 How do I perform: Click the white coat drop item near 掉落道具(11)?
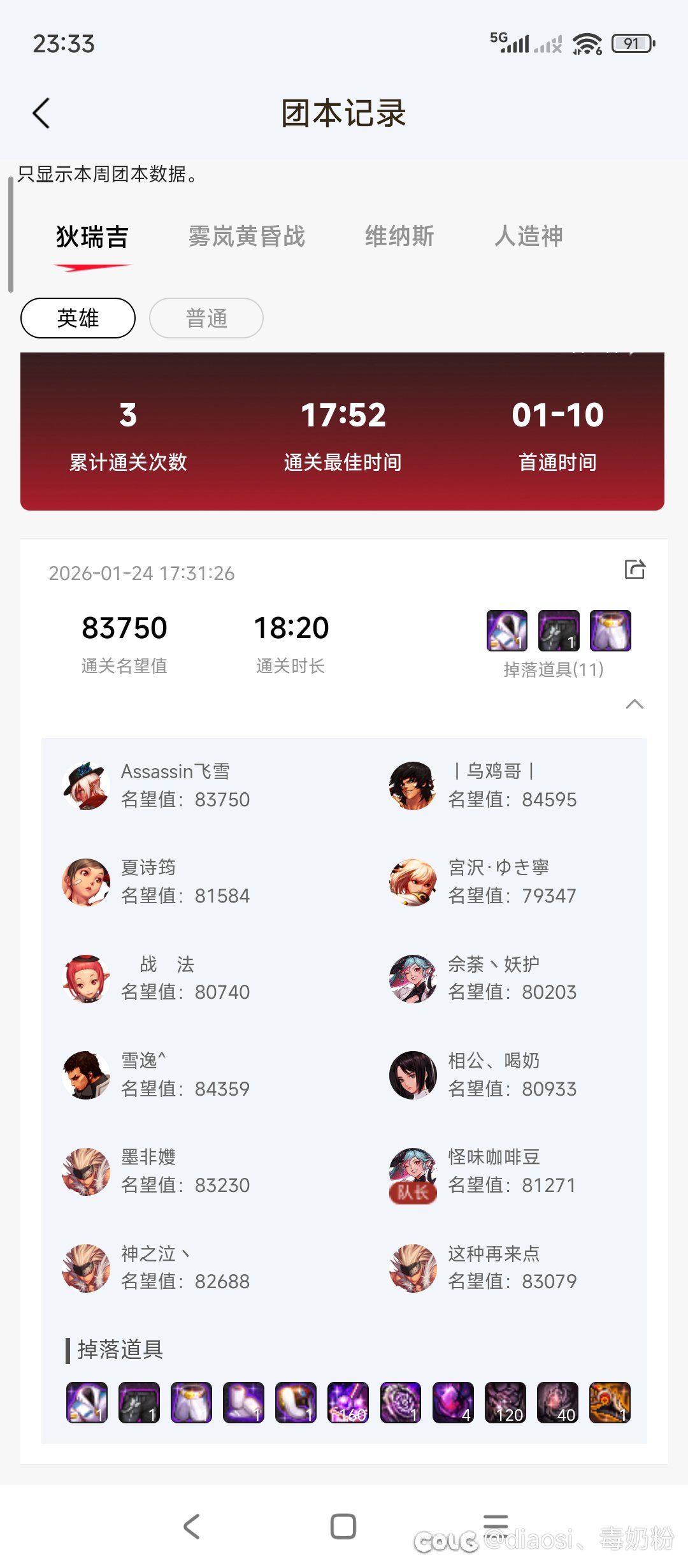(x=505, y=631)
